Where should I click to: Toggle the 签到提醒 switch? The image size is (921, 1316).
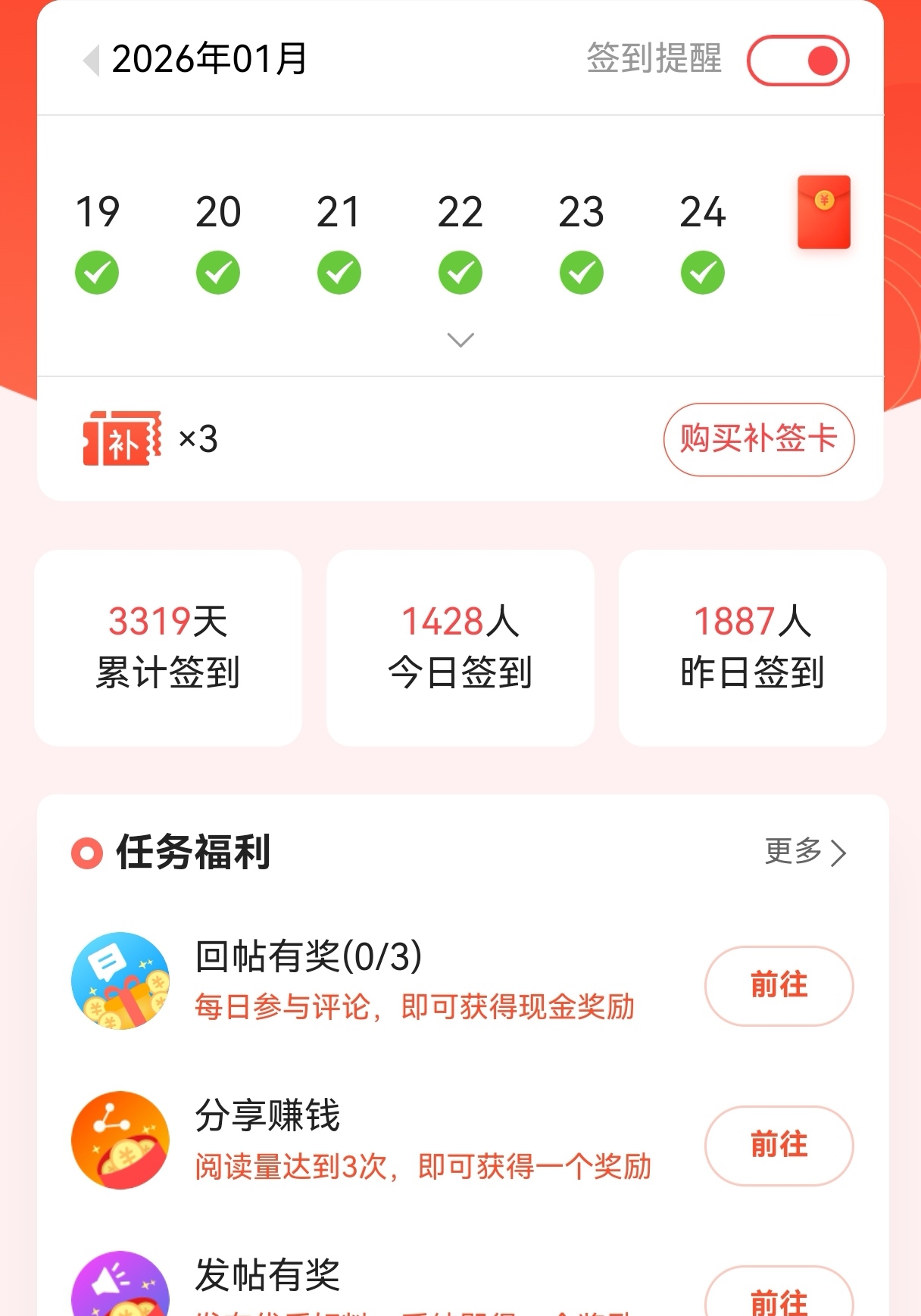[x=798, y=61]
